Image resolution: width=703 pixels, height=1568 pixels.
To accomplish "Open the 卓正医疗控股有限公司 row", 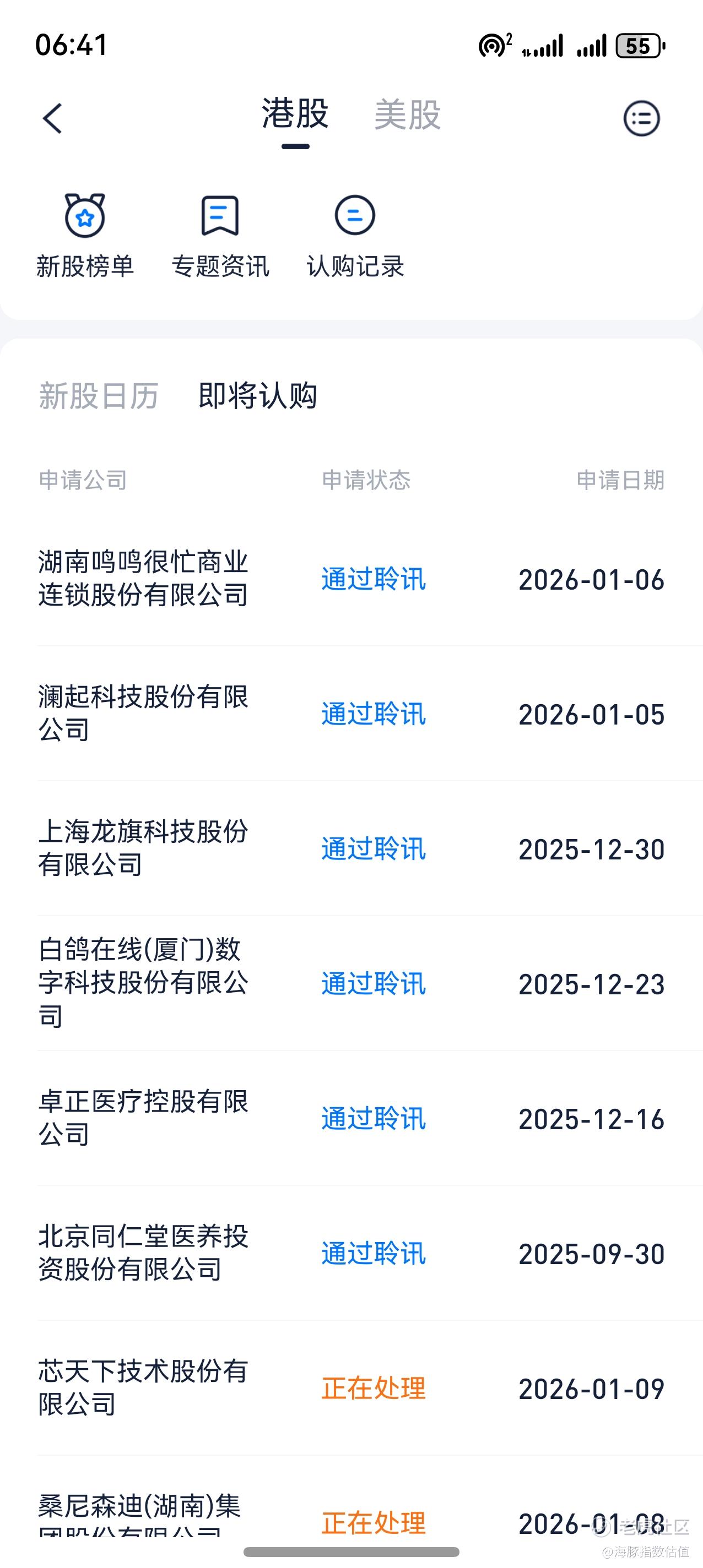I will point(351,1119).
